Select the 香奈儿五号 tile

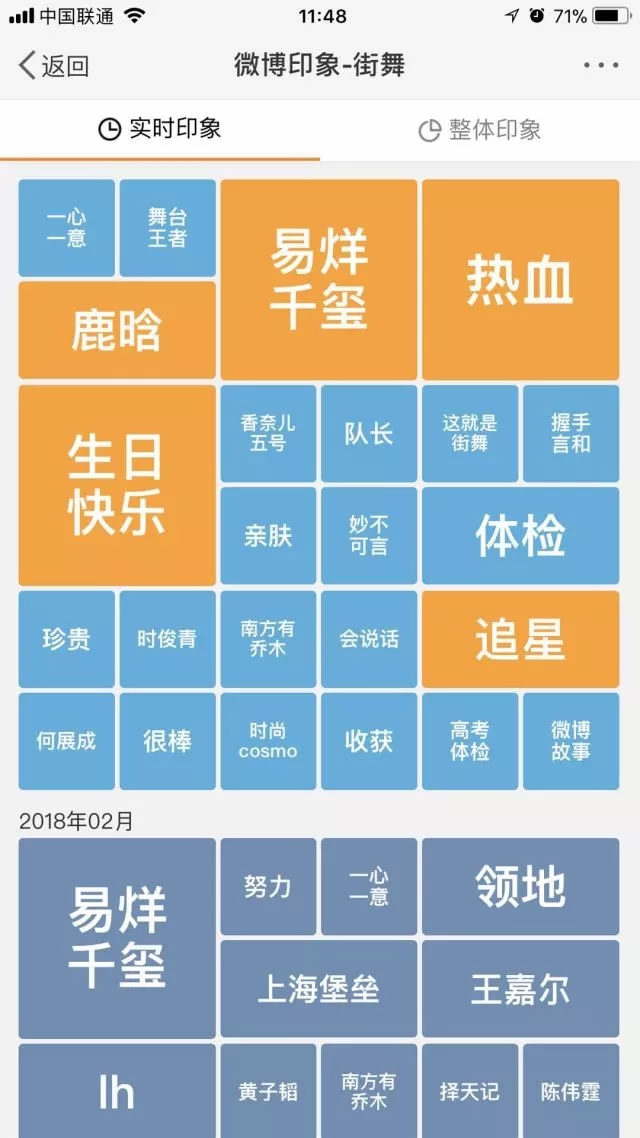tap(268, 434)
